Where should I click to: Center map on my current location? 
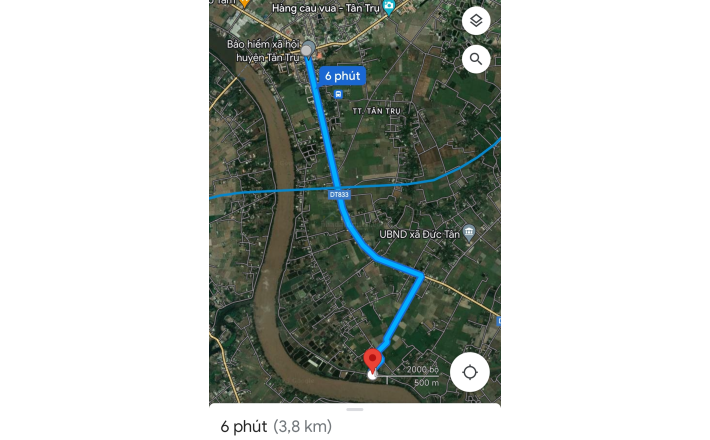point(470,373)
